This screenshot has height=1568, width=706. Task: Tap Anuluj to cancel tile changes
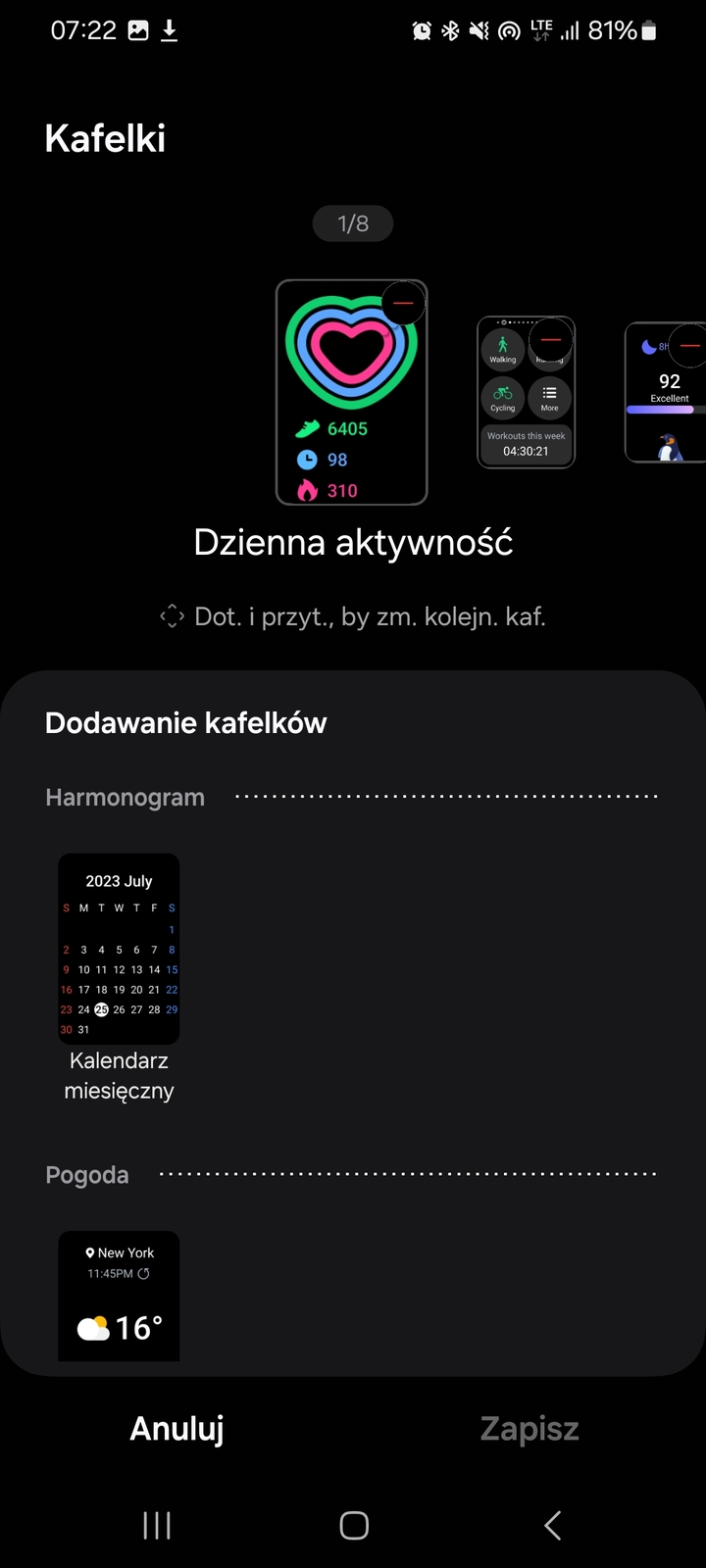tap(177, 1428)
